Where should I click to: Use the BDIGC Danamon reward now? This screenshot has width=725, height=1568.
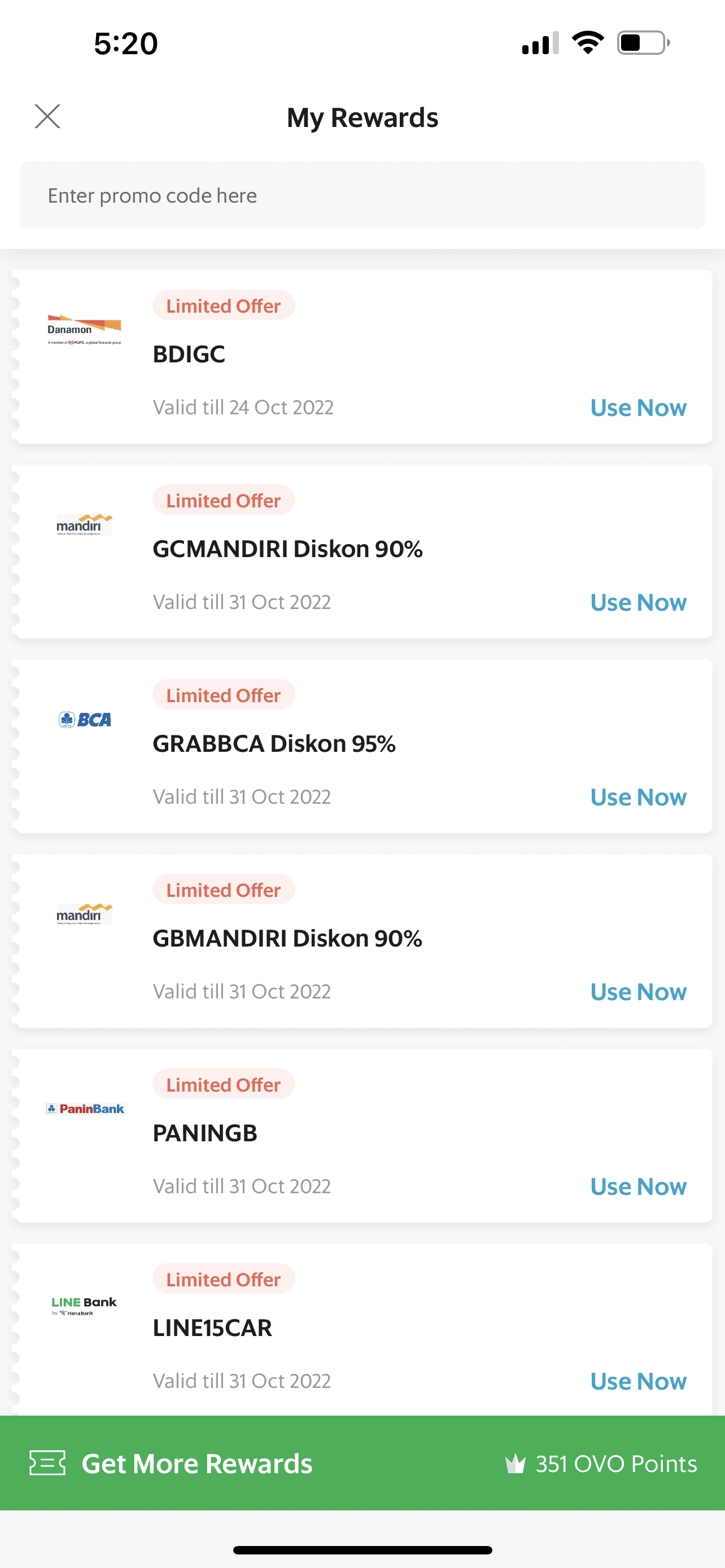click(x=638, y=408)
